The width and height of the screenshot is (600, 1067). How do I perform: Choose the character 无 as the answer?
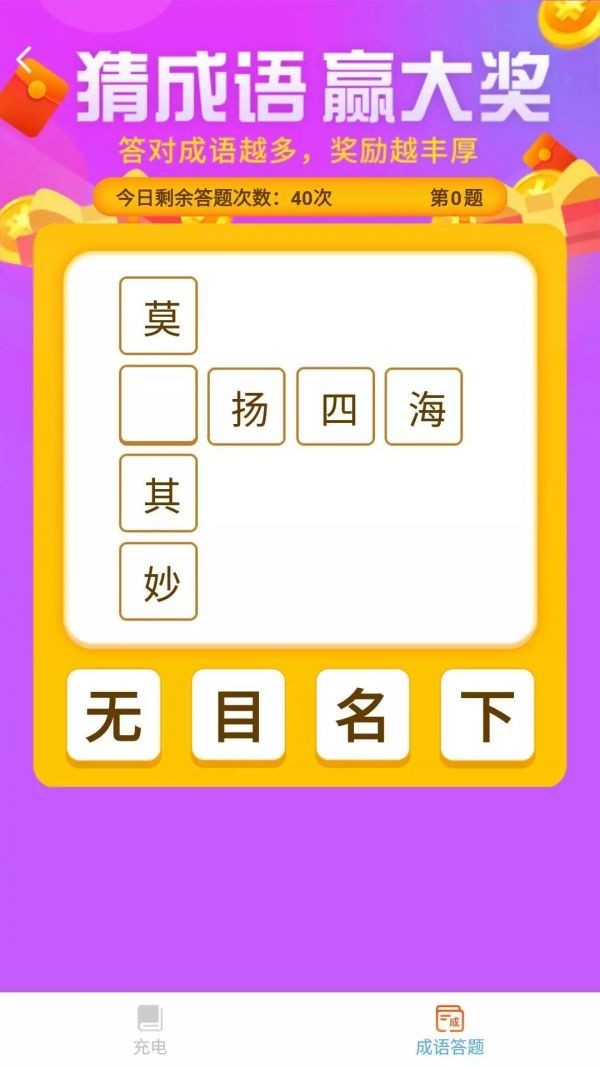tap(113, 716)
